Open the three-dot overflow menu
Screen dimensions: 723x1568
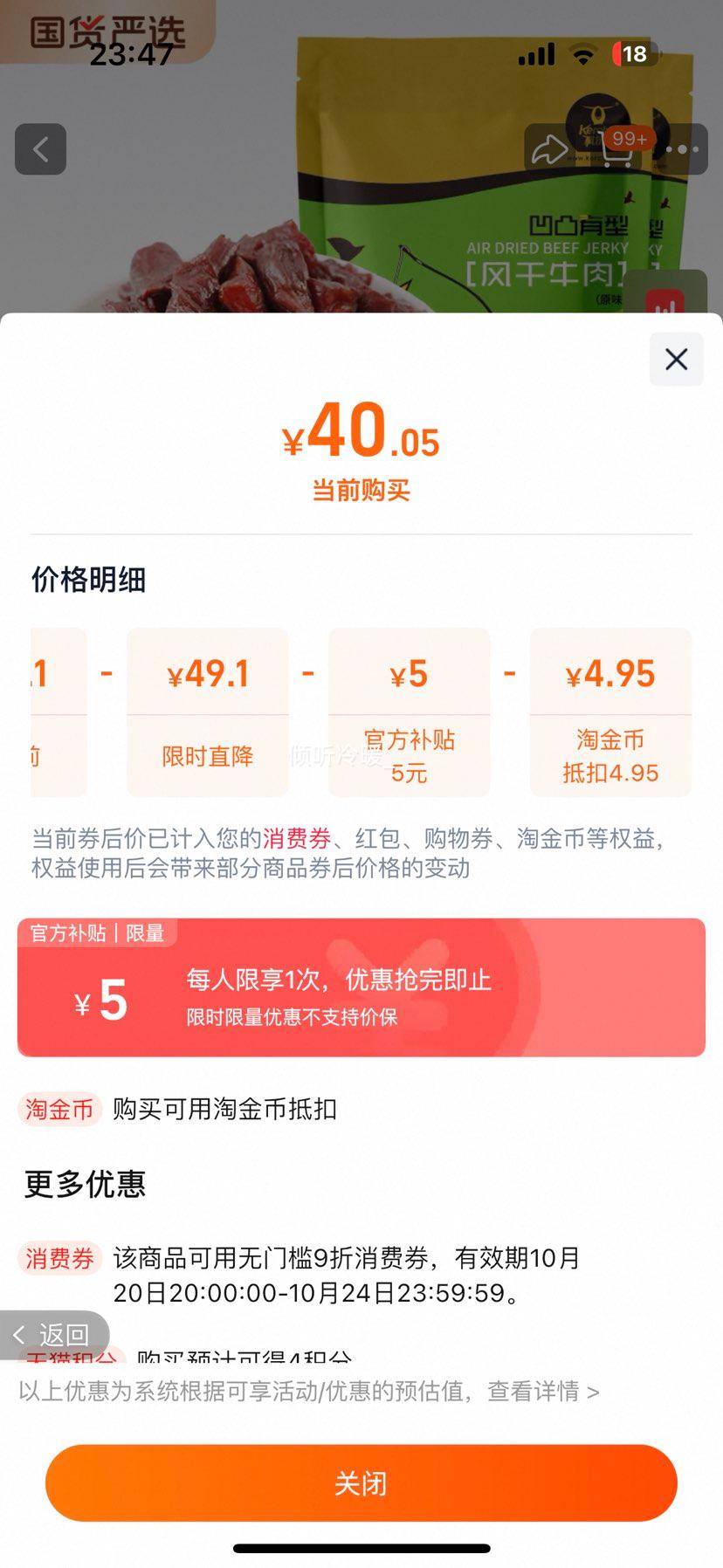(682, 149)
